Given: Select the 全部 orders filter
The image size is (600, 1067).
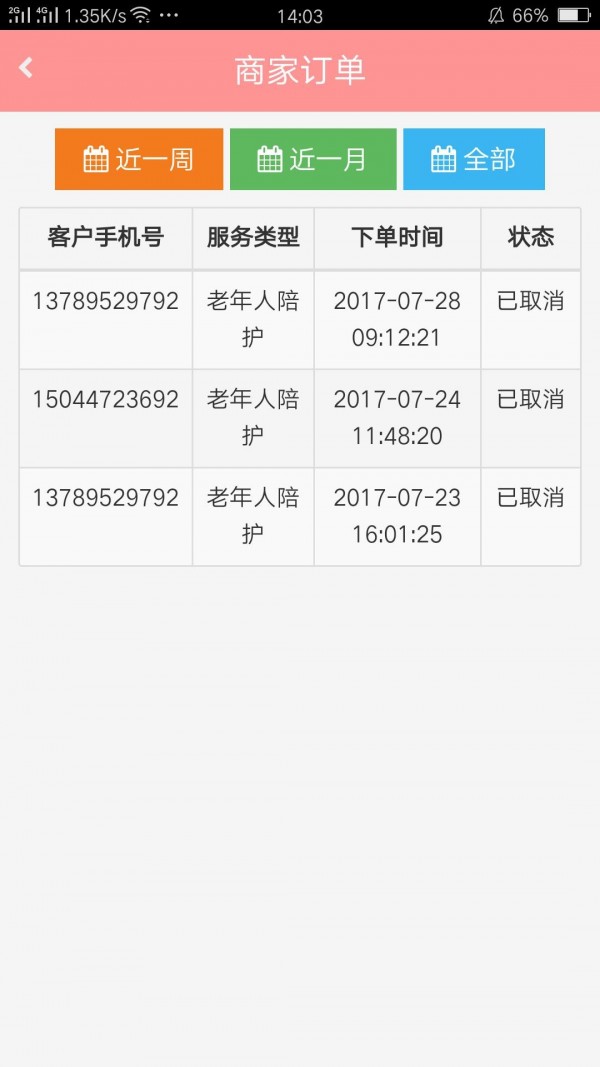Looking at the screenshot, I should point(474,159).
